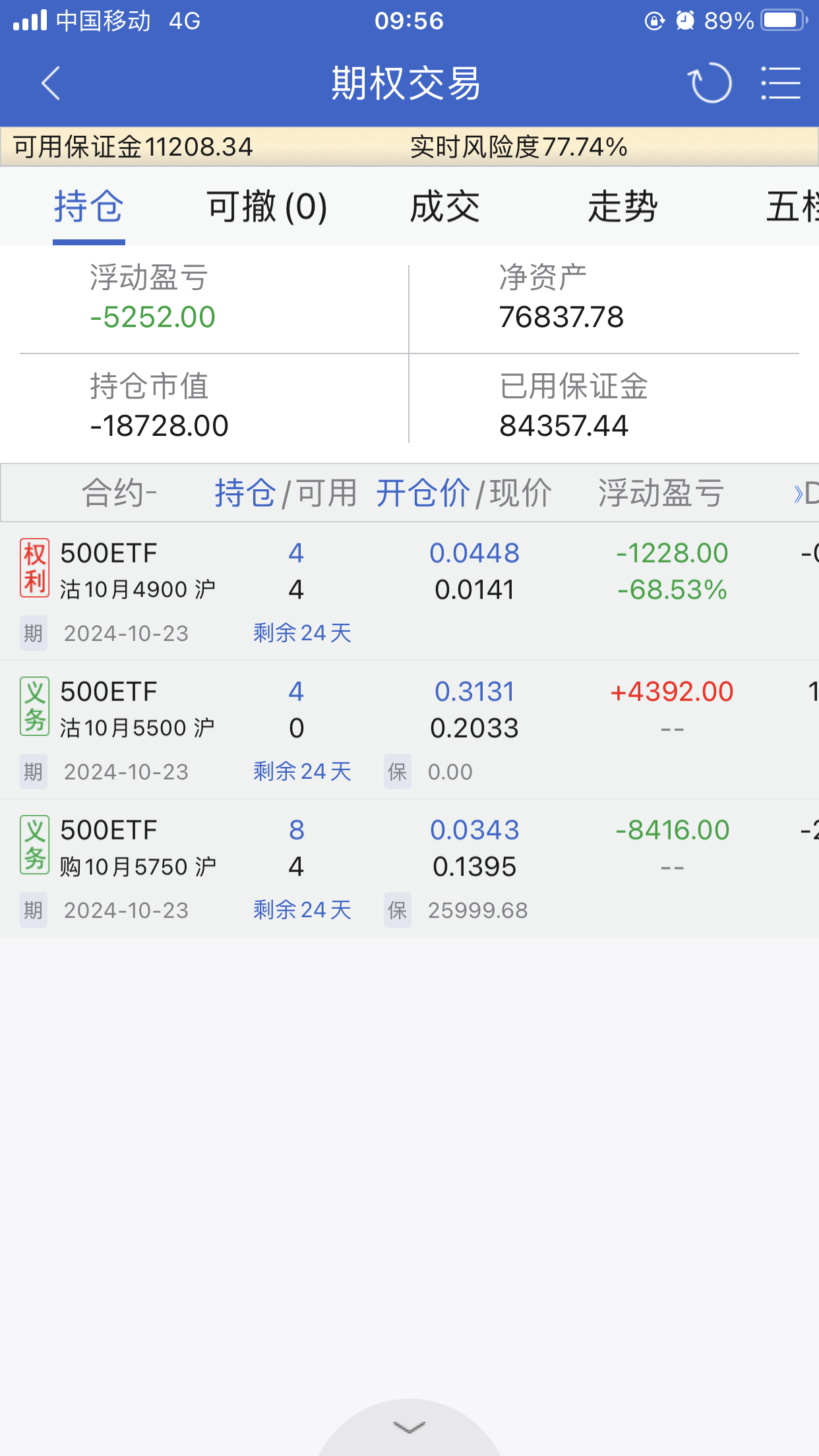The width and height of the screenshot is (819, 1456).
Task: Open the menu list icon
Action: [781, 83]
